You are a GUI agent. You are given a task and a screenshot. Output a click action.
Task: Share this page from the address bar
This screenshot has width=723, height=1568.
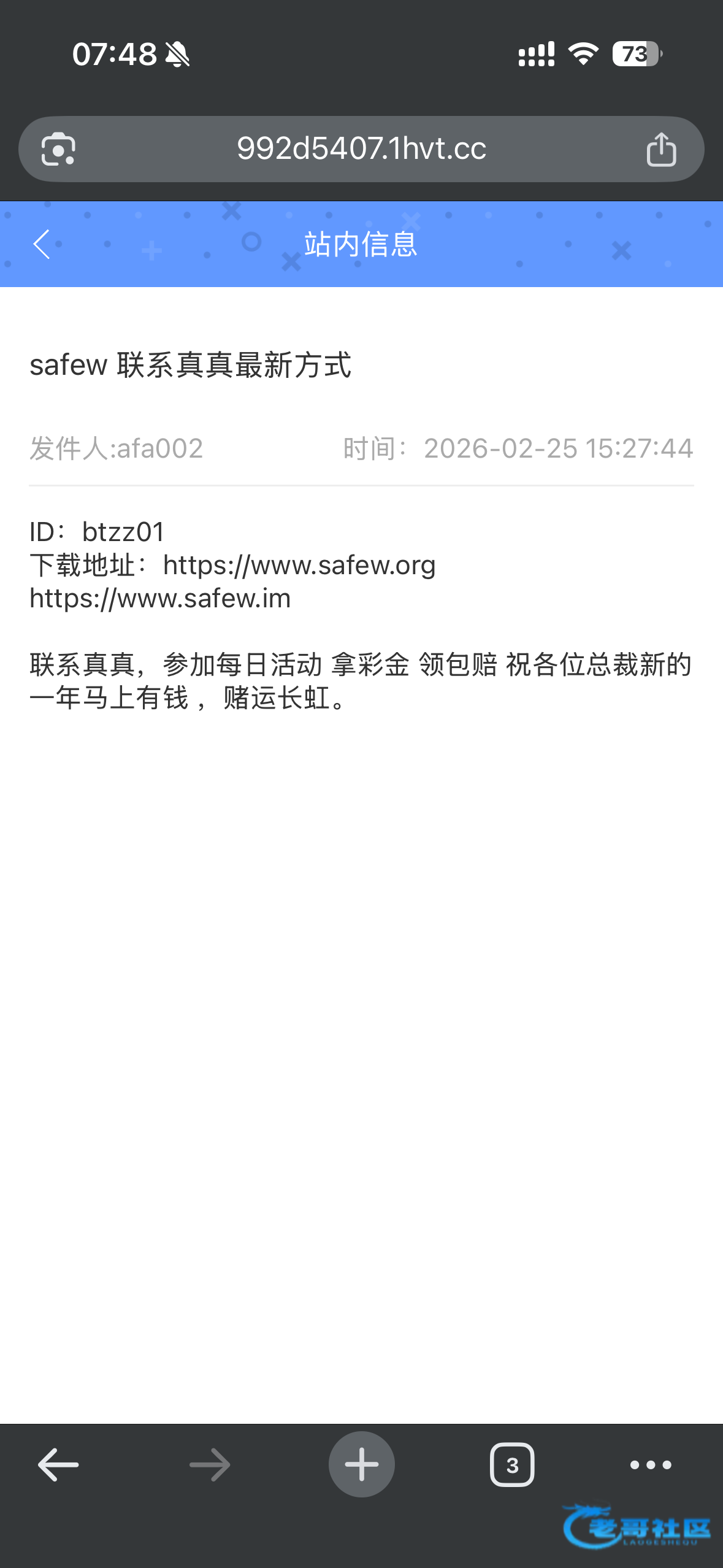click(x=660, y=150)
